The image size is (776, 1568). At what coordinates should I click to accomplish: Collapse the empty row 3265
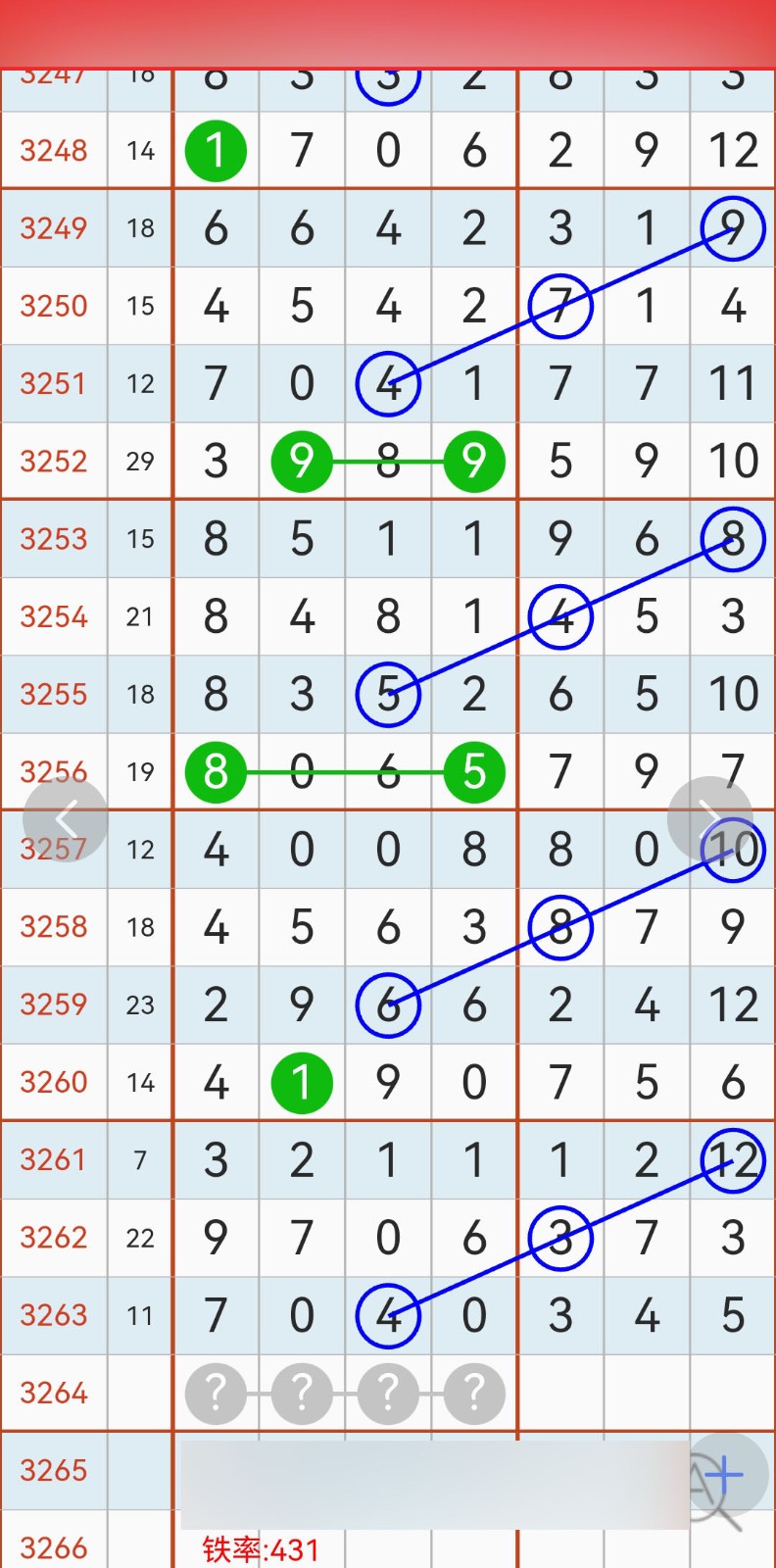[x=53, y=1470]
